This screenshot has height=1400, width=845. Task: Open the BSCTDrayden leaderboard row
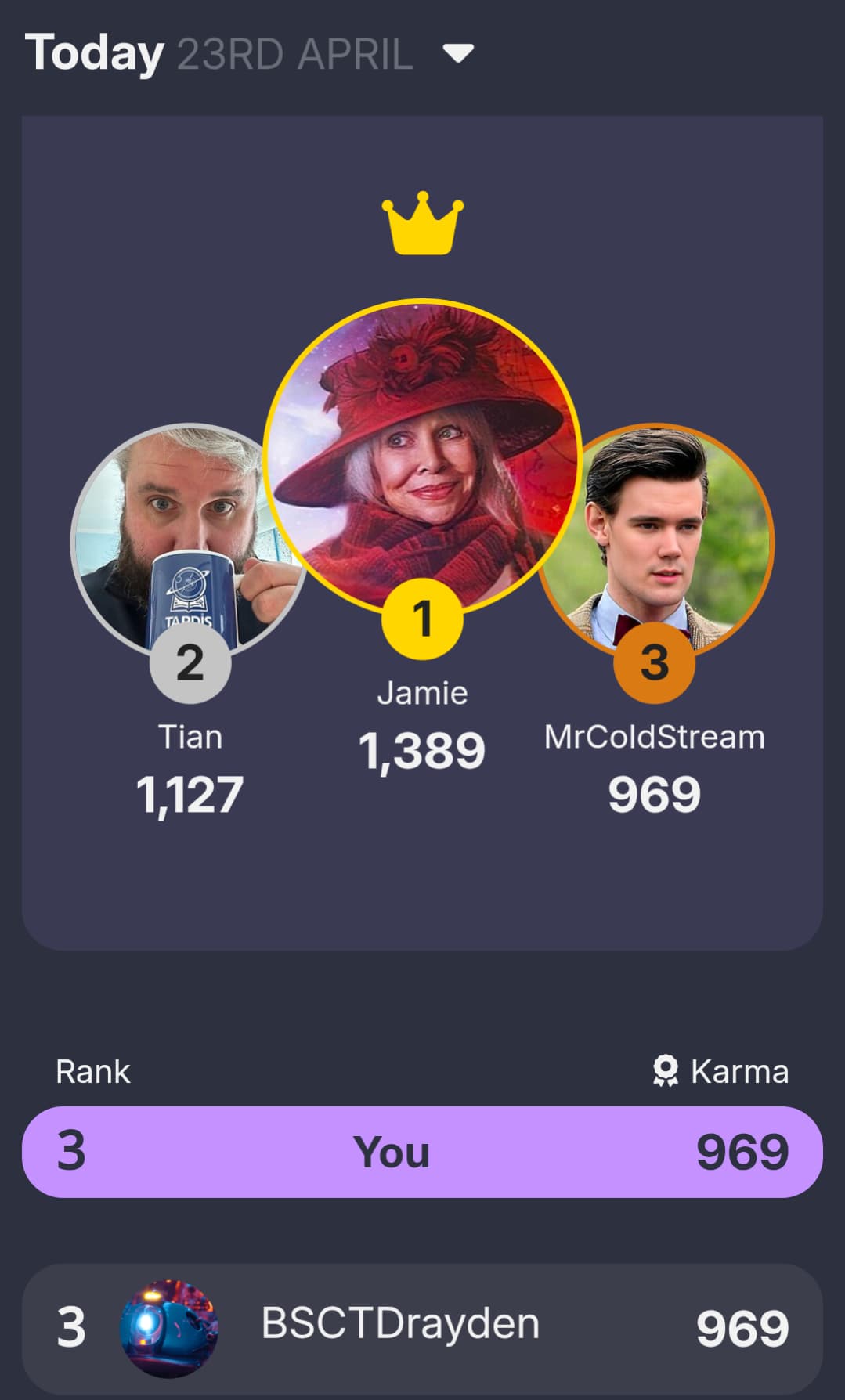422,1328
